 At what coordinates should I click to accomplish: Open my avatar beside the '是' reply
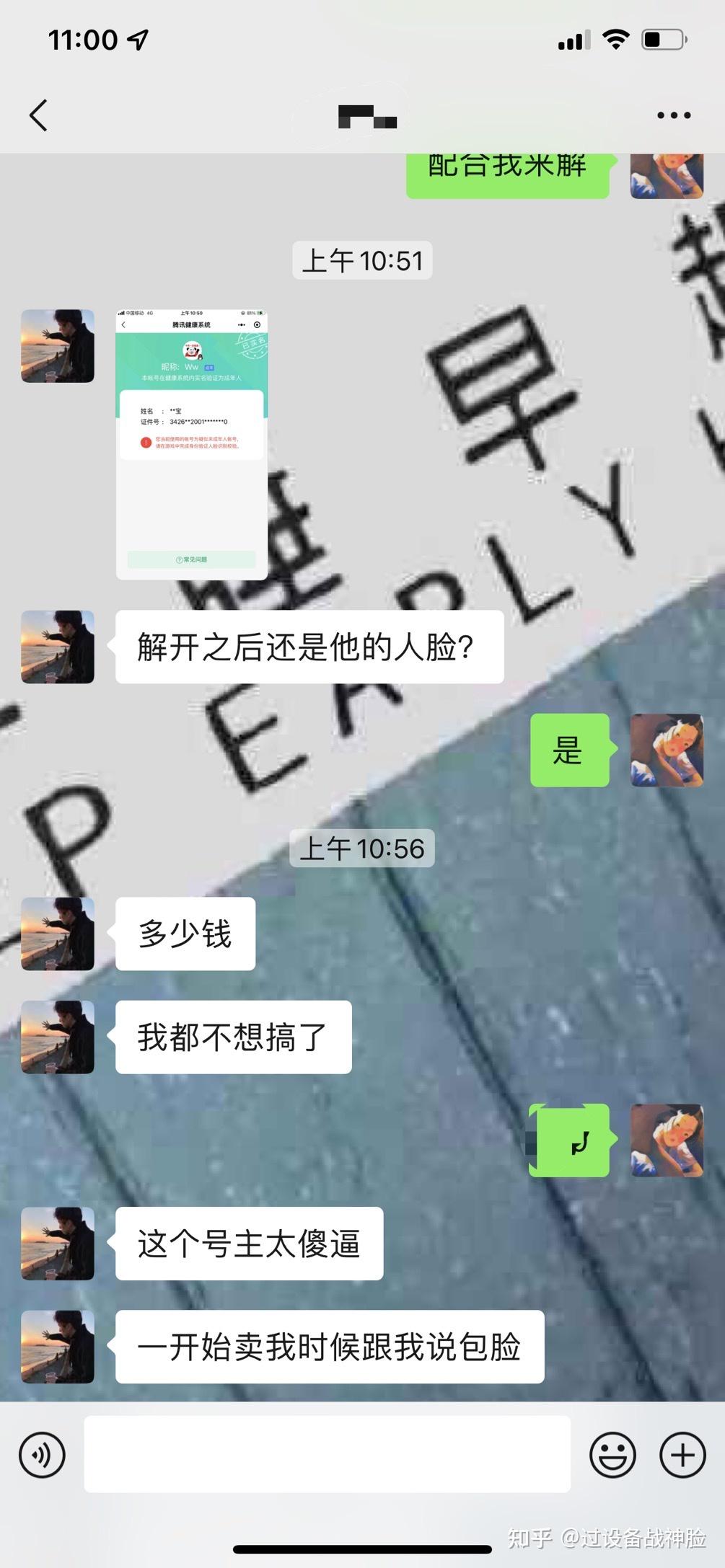(667, 750)
